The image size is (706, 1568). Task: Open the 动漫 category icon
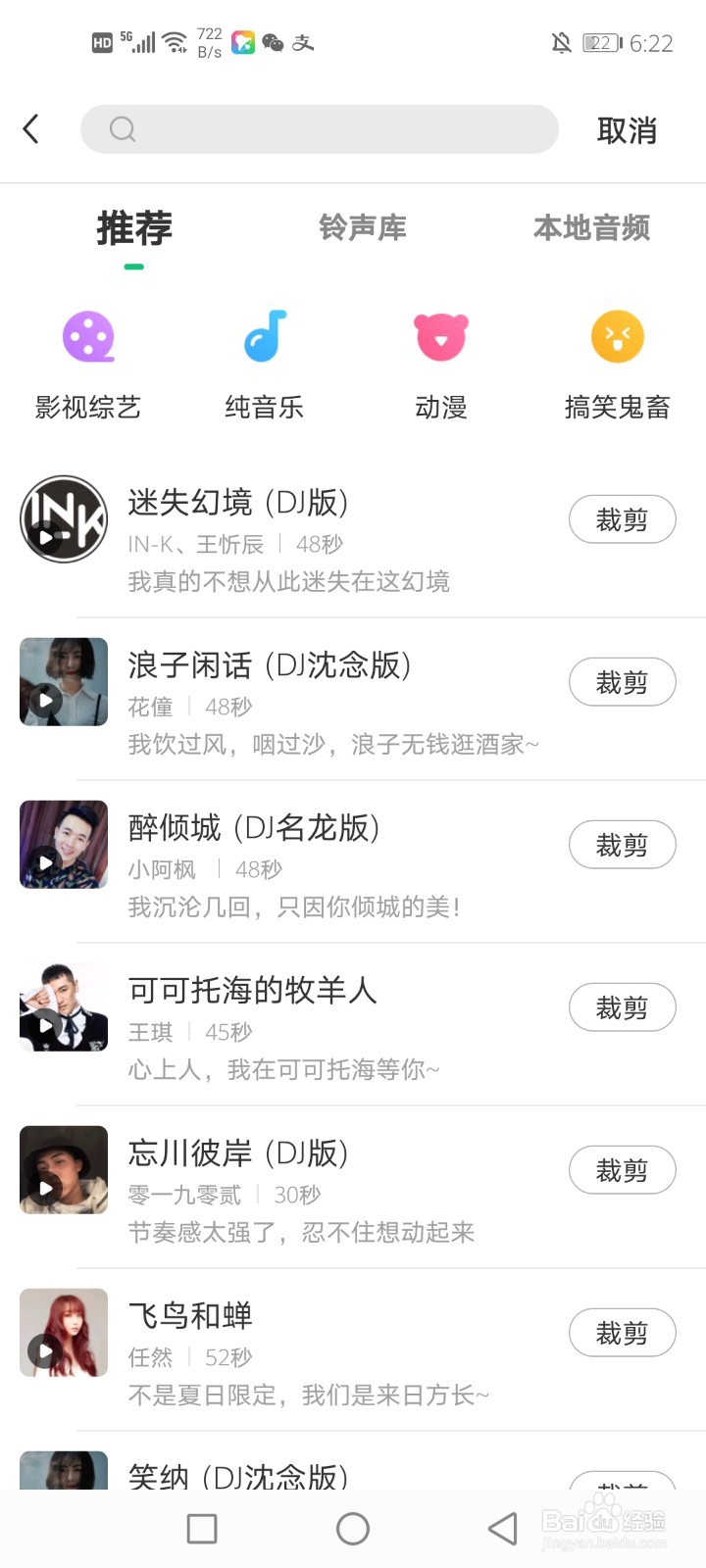pos(440,336)
